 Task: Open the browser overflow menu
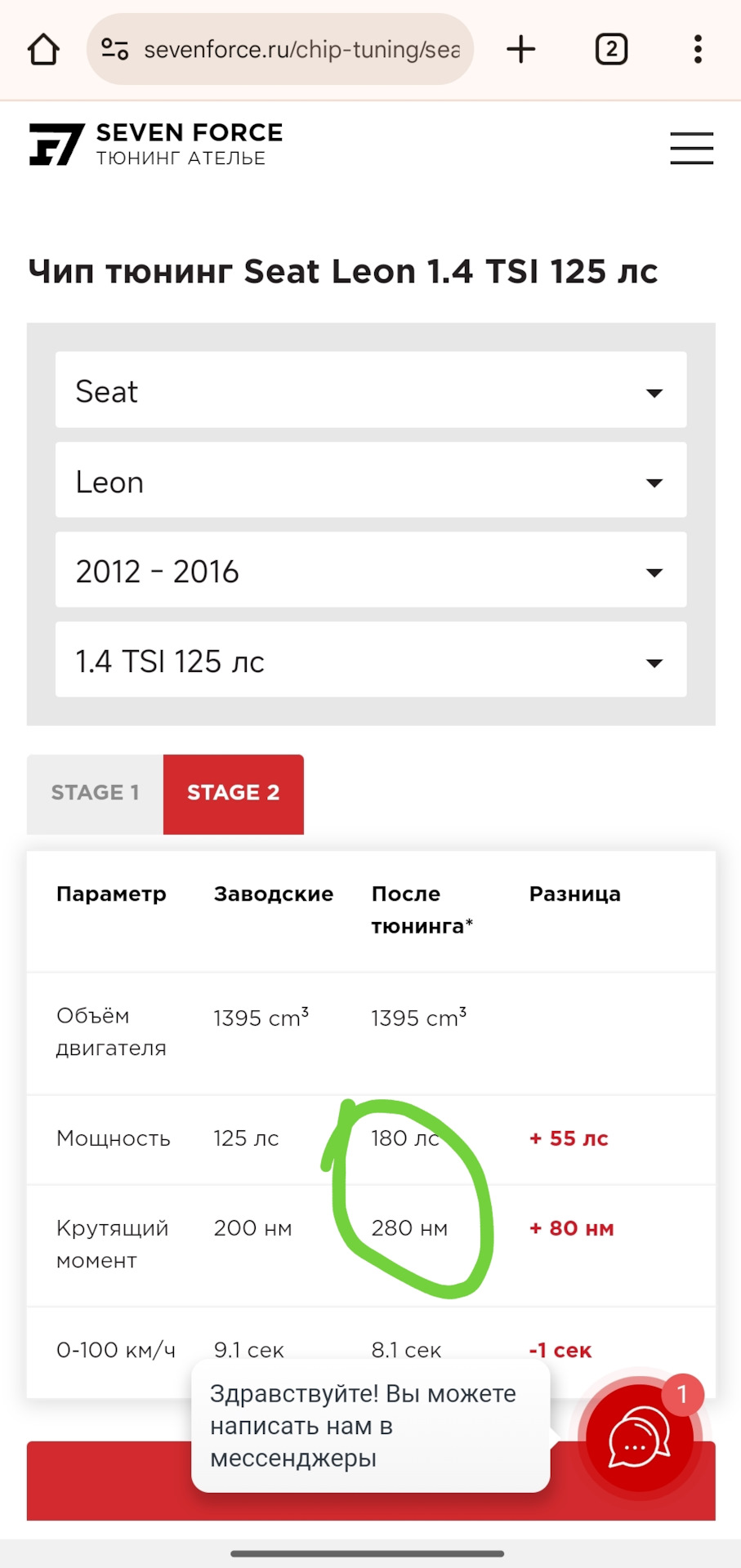click(x=698, y=50)
